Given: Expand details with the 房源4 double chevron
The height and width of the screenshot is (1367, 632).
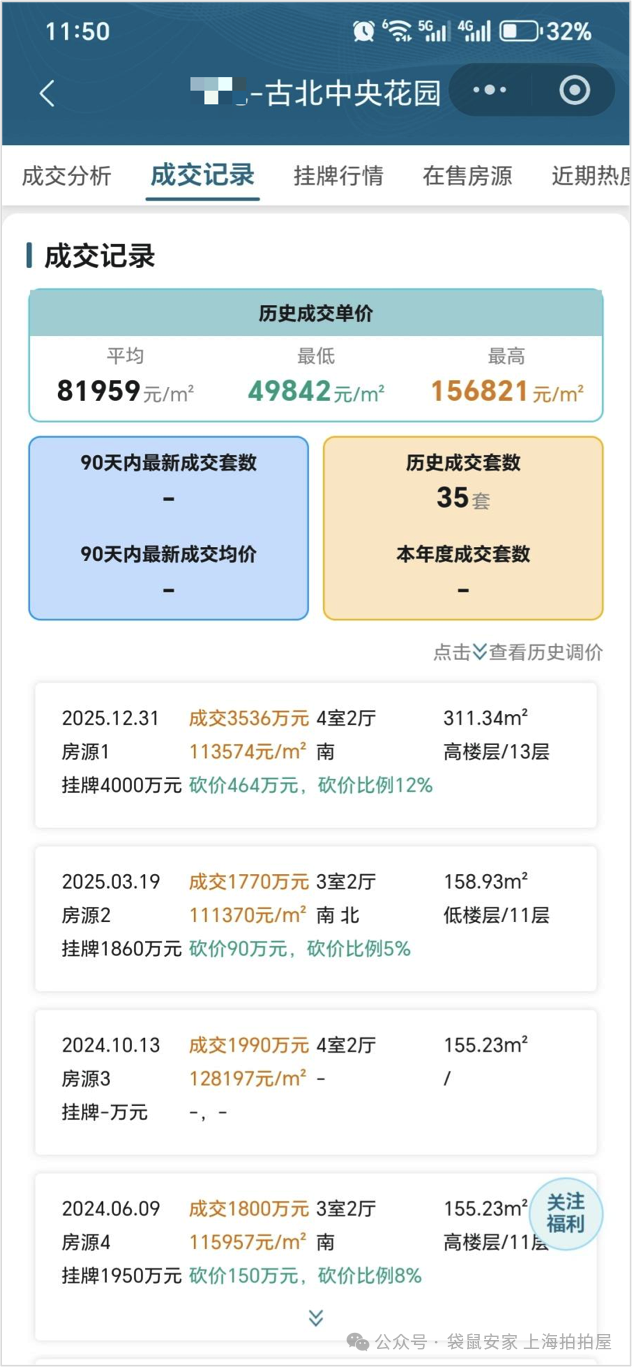Looking at the screenshot, I should pyautogui.click(x=316, y=1318).
